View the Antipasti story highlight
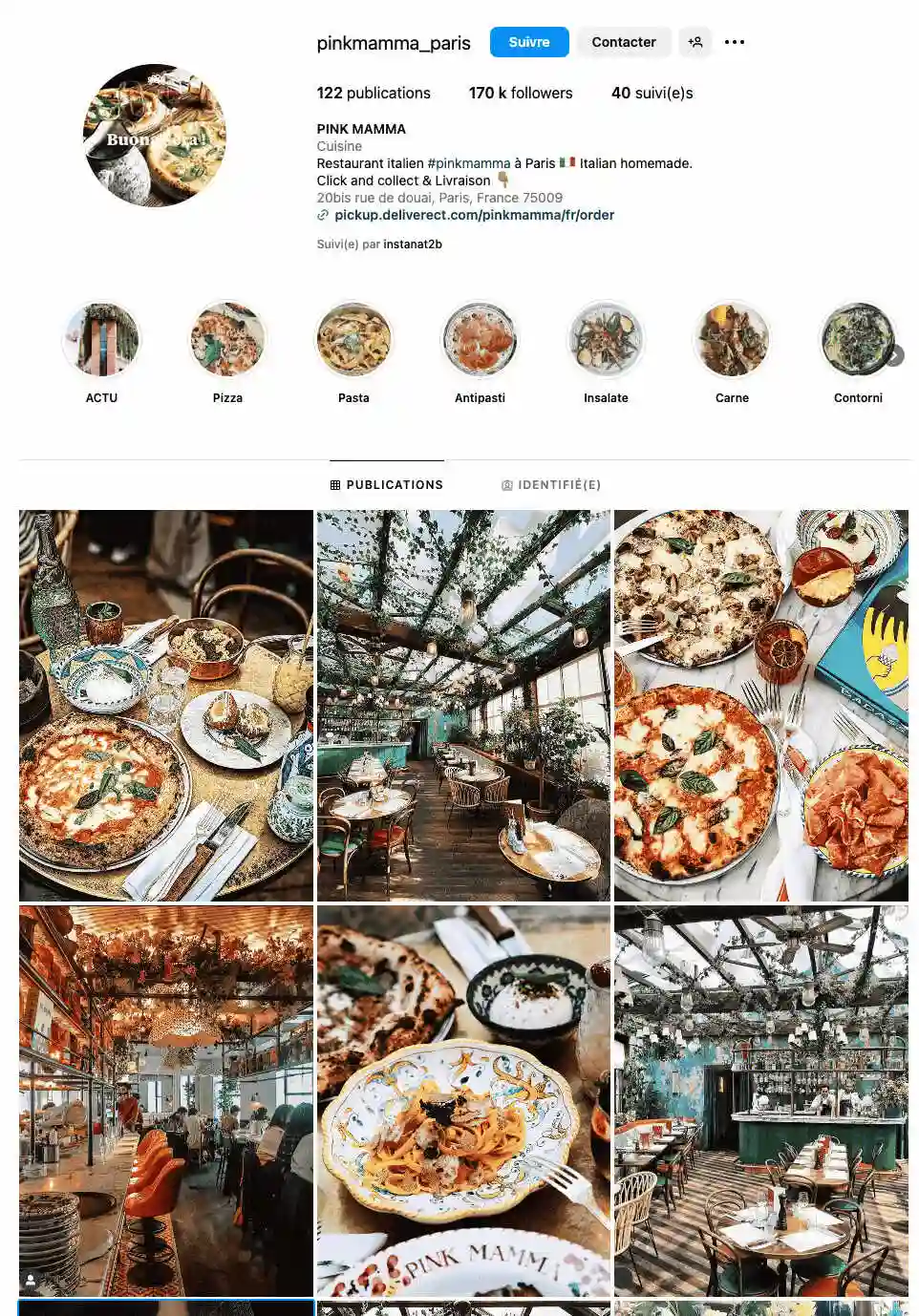Viewport: 919px width, 1316px height. (x=480, y=340)
